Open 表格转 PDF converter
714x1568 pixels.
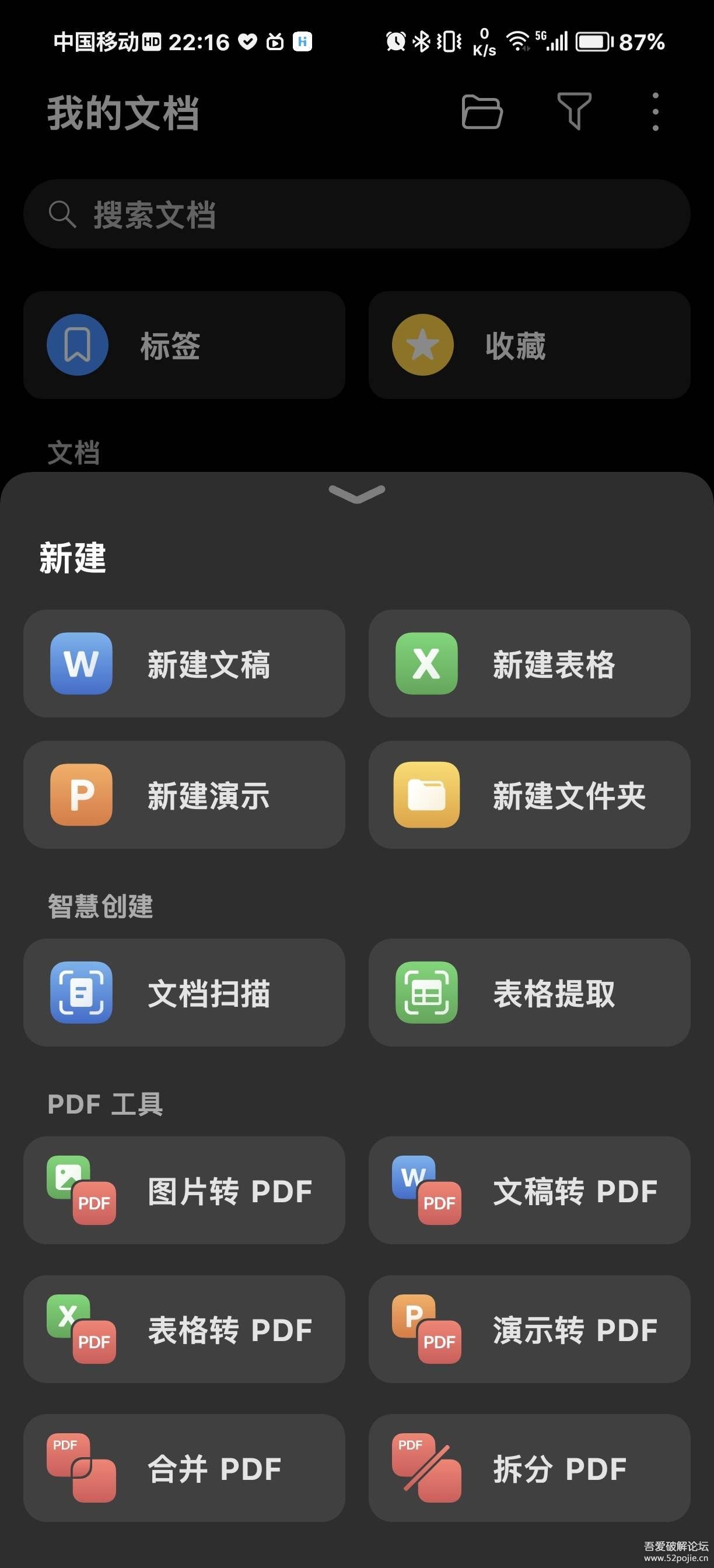click(x=184, y=1329)
